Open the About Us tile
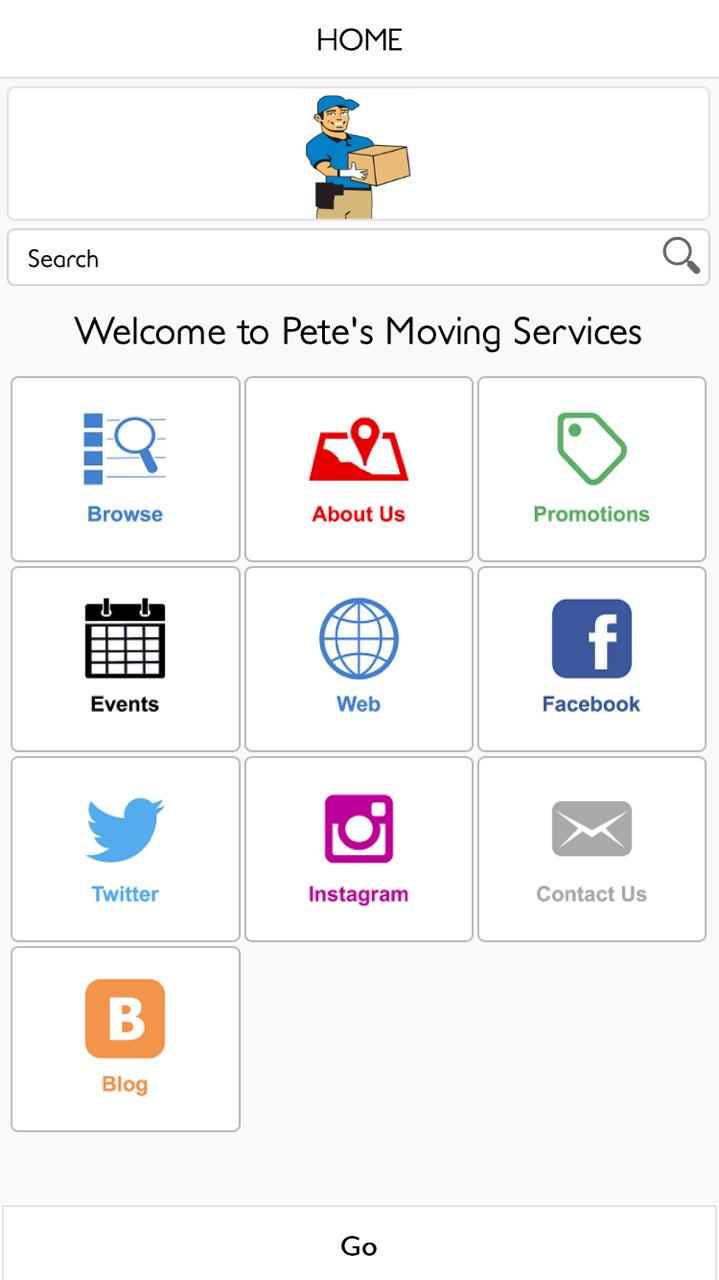 [359, 469]
